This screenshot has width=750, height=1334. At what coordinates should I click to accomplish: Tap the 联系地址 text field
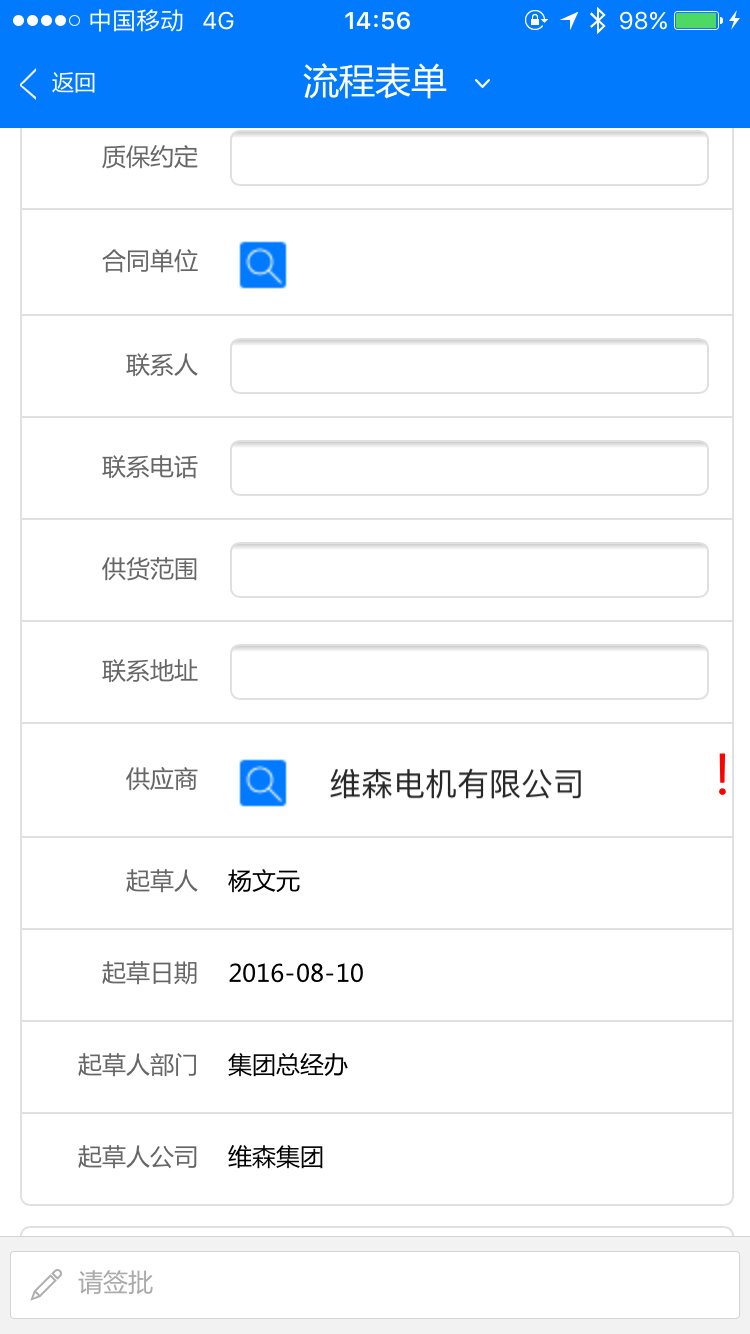469,672
